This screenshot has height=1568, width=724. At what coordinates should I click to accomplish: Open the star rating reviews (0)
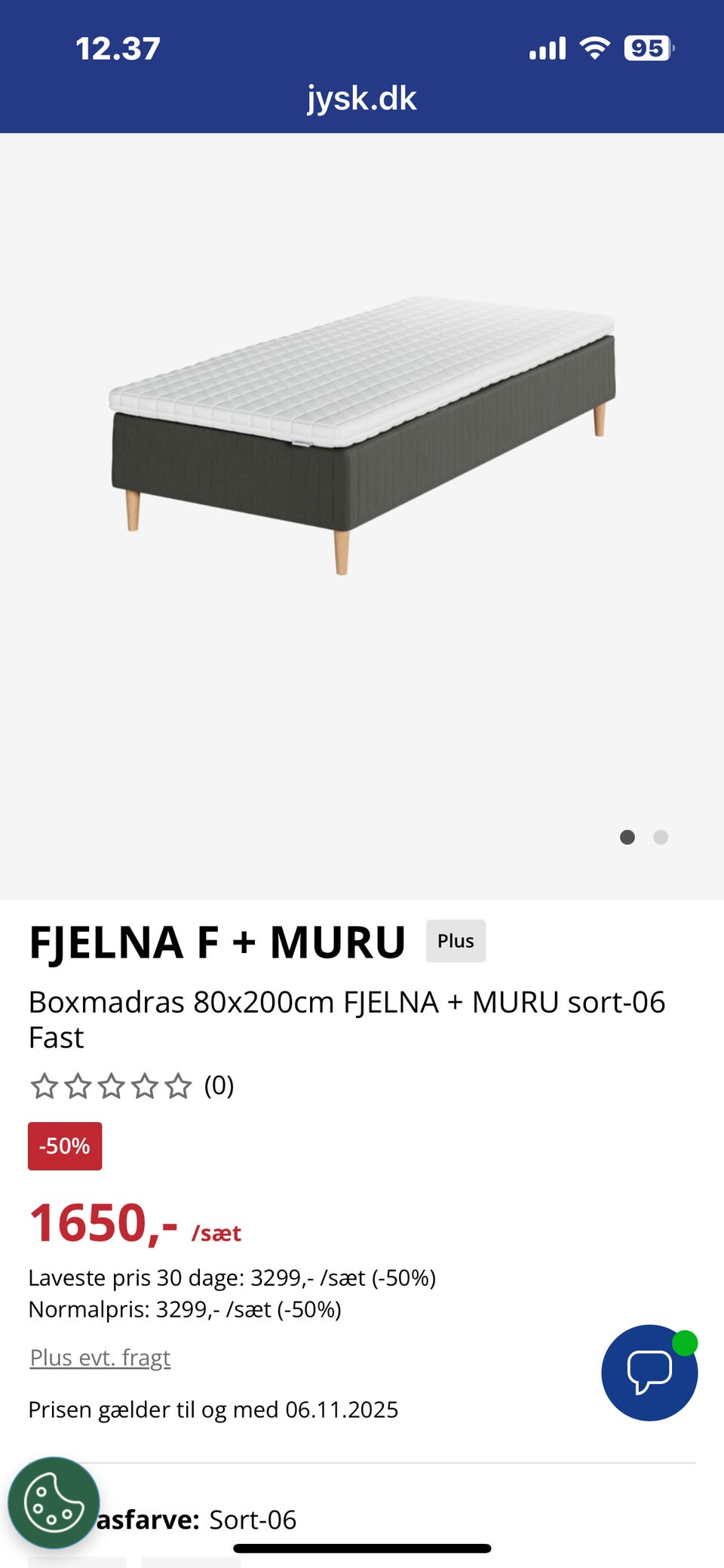point(132,1086)
